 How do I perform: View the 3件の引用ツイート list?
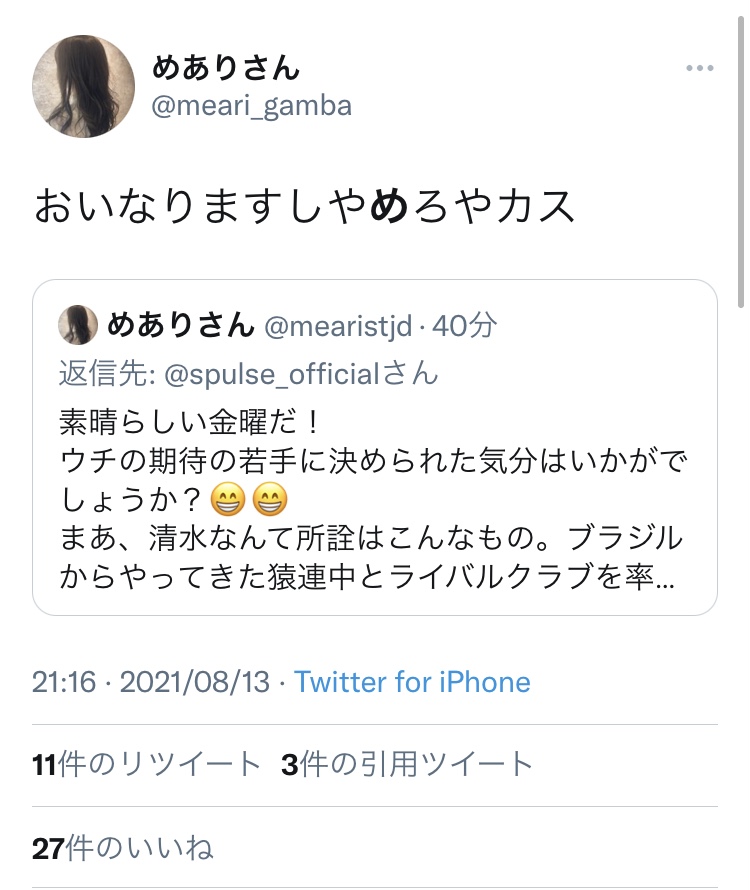(407, 765)
